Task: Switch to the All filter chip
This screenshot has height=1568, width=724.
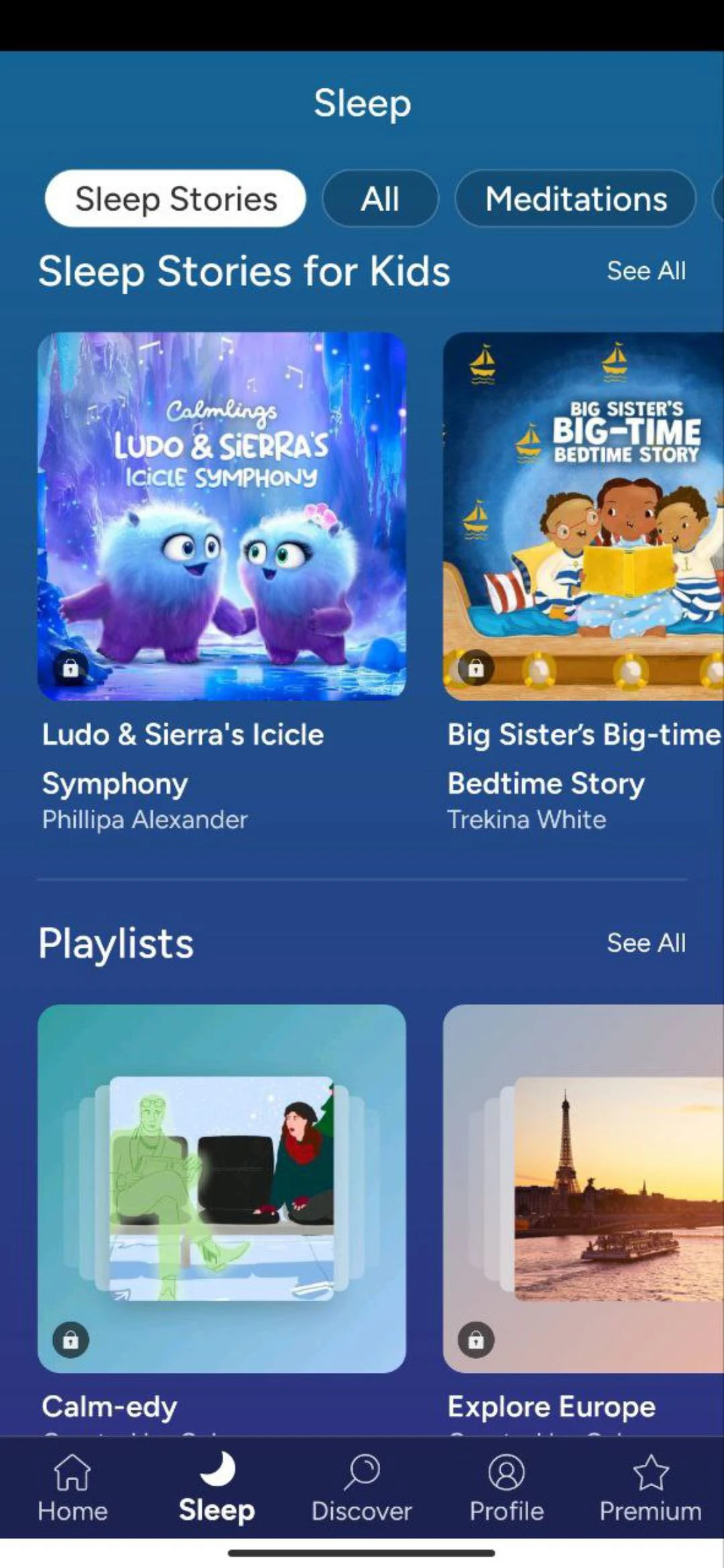Action: click(x=380, y=199)
